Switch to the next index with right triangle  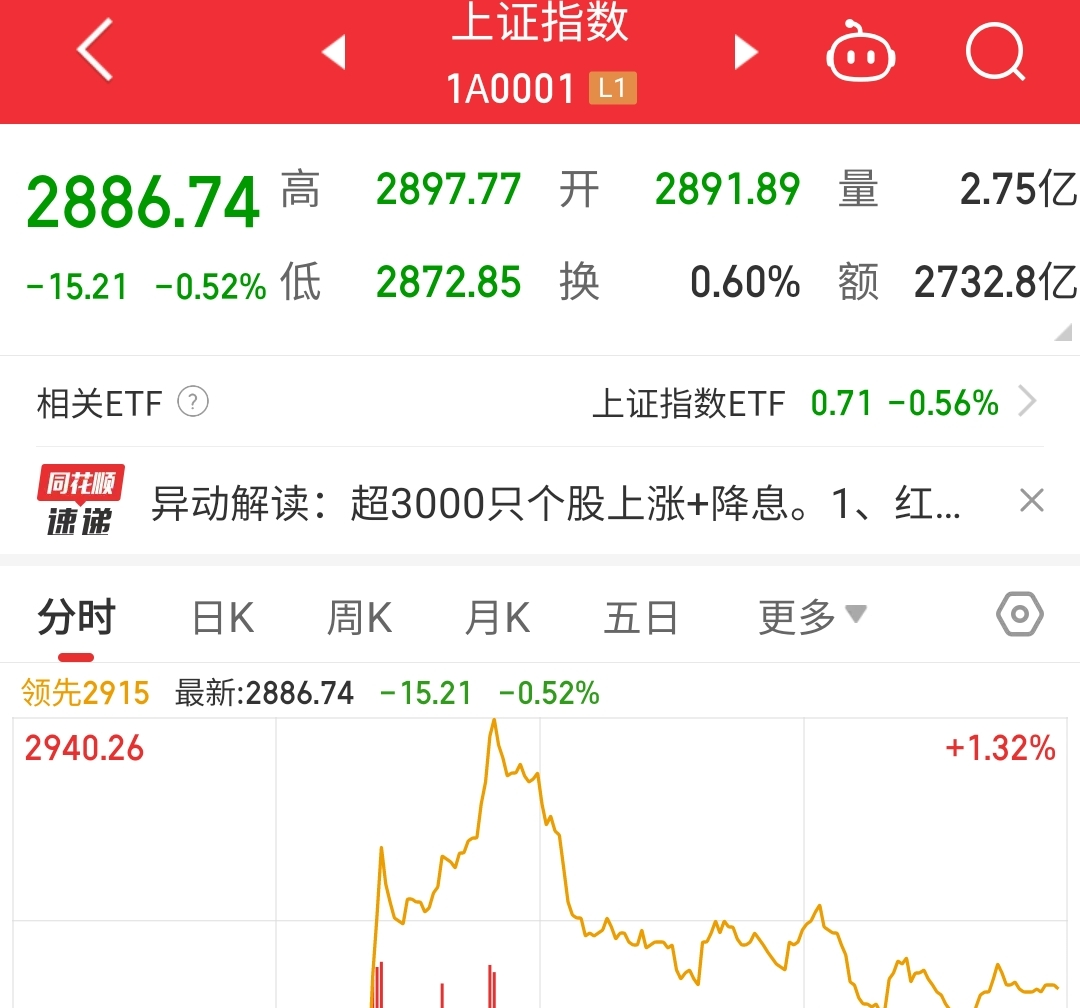[745, 52]
